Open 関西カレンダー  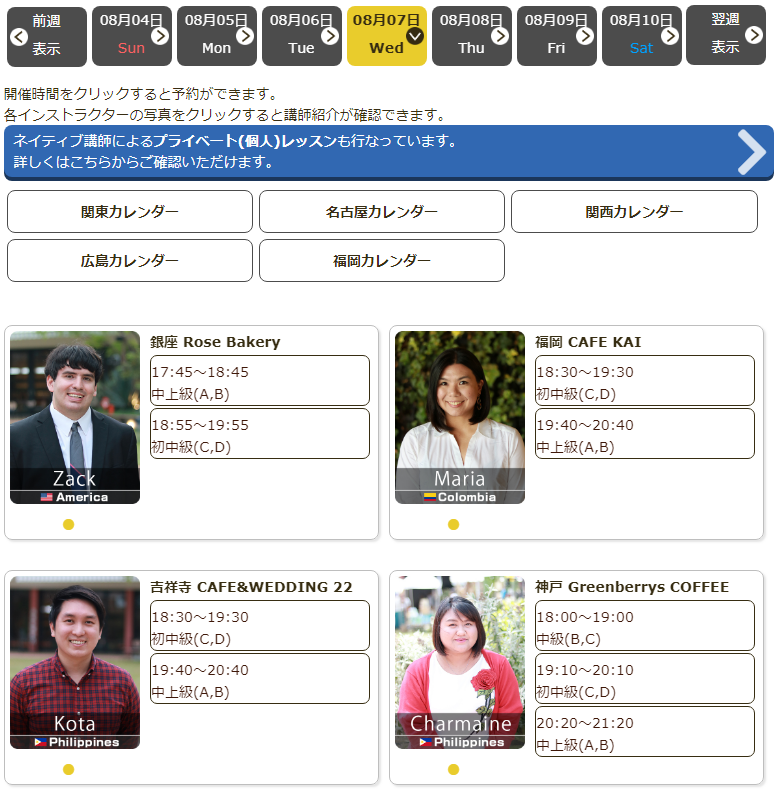pyautogui.click(x=634, y=212)
